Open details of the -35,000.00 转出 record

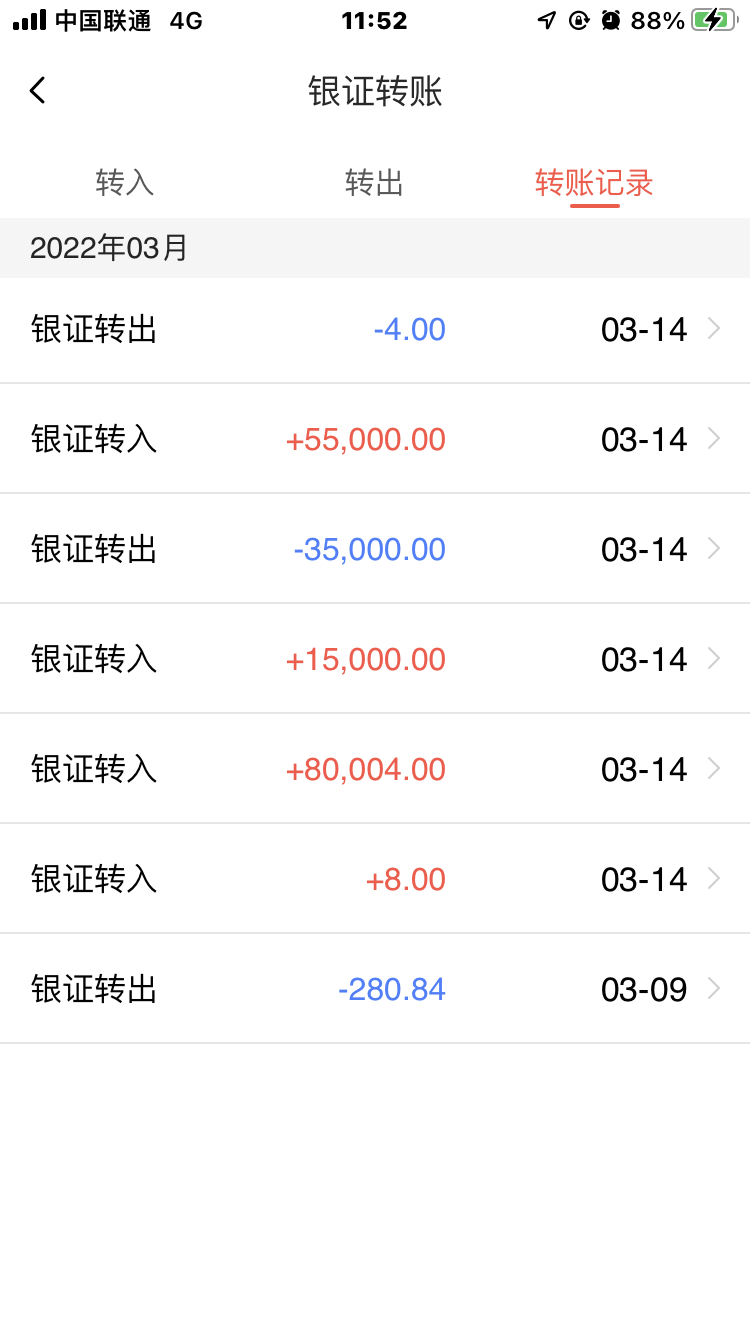coord(375,549)
